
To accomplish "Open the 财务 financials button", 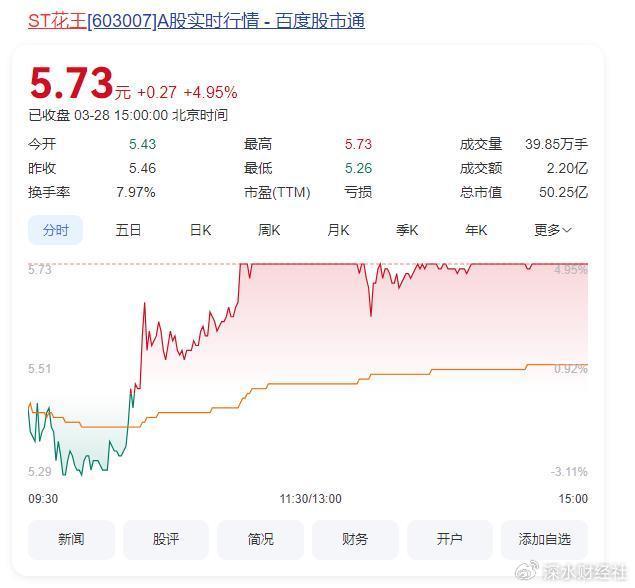I will (355, 539).
